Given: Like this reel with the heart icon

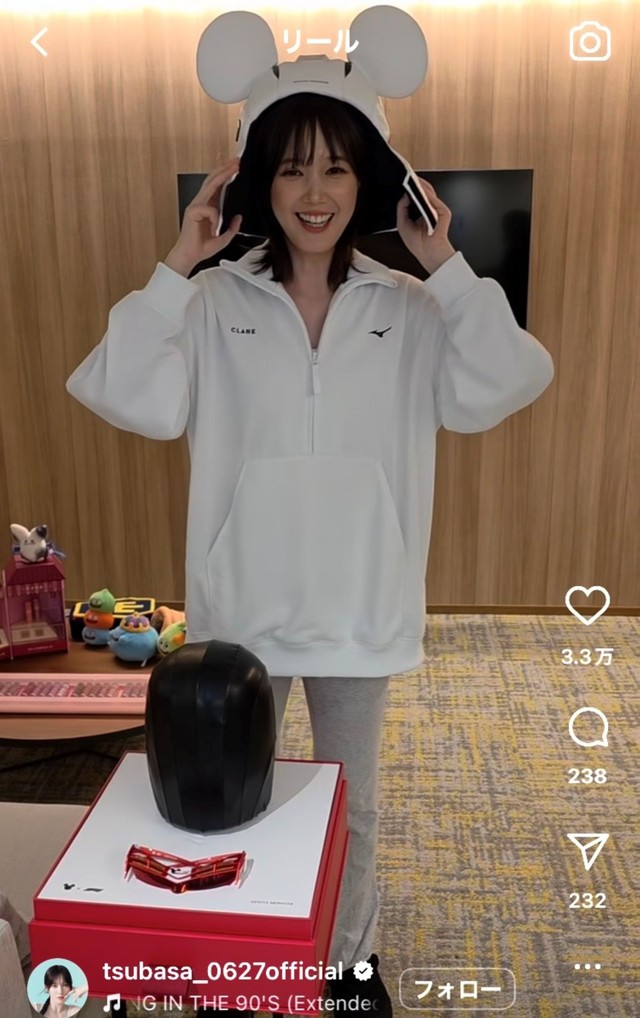Looking at the screenshot, I should click(587, 605).
